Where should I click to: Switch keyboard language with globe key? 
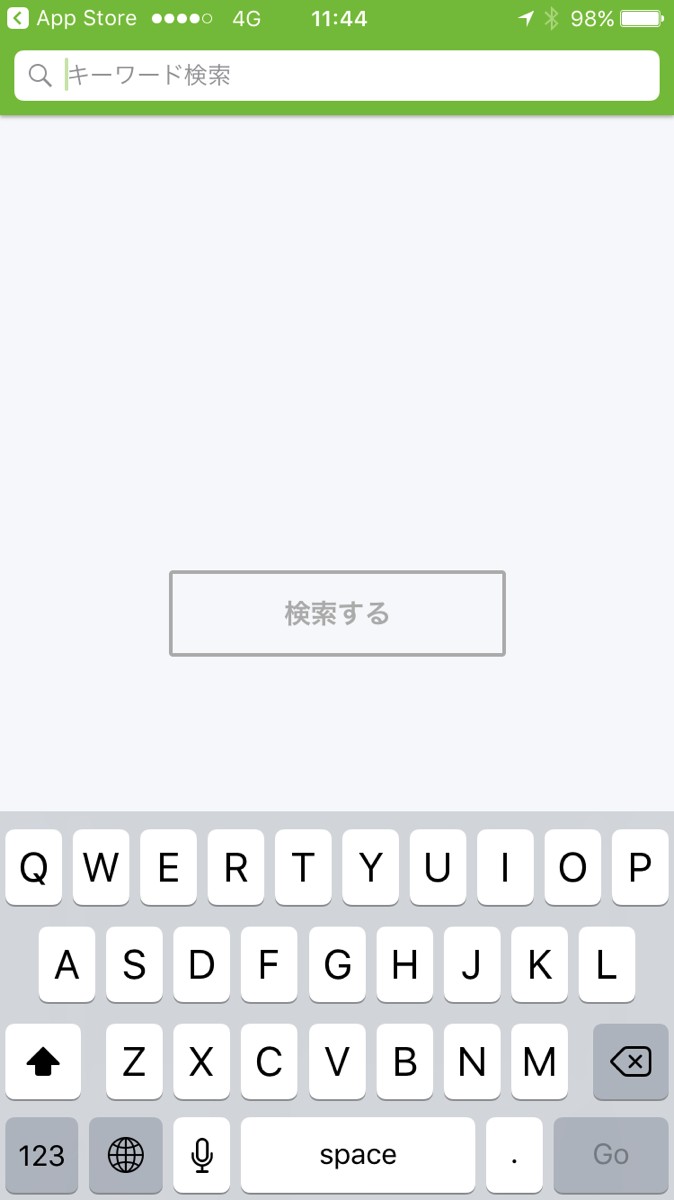[125, 1155]
